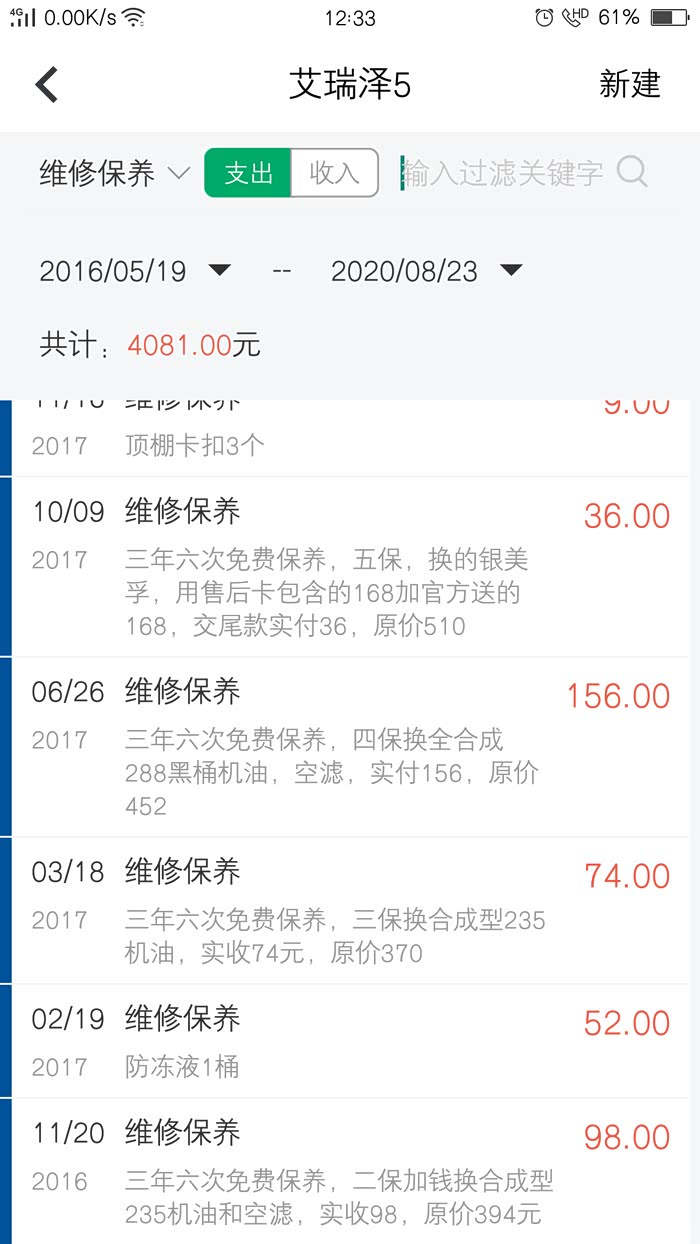Image resolution: width=700 pixels, height=1244 pixels.
Task: Tap 新建 to create a new record
Action: [x=629, y=85]
